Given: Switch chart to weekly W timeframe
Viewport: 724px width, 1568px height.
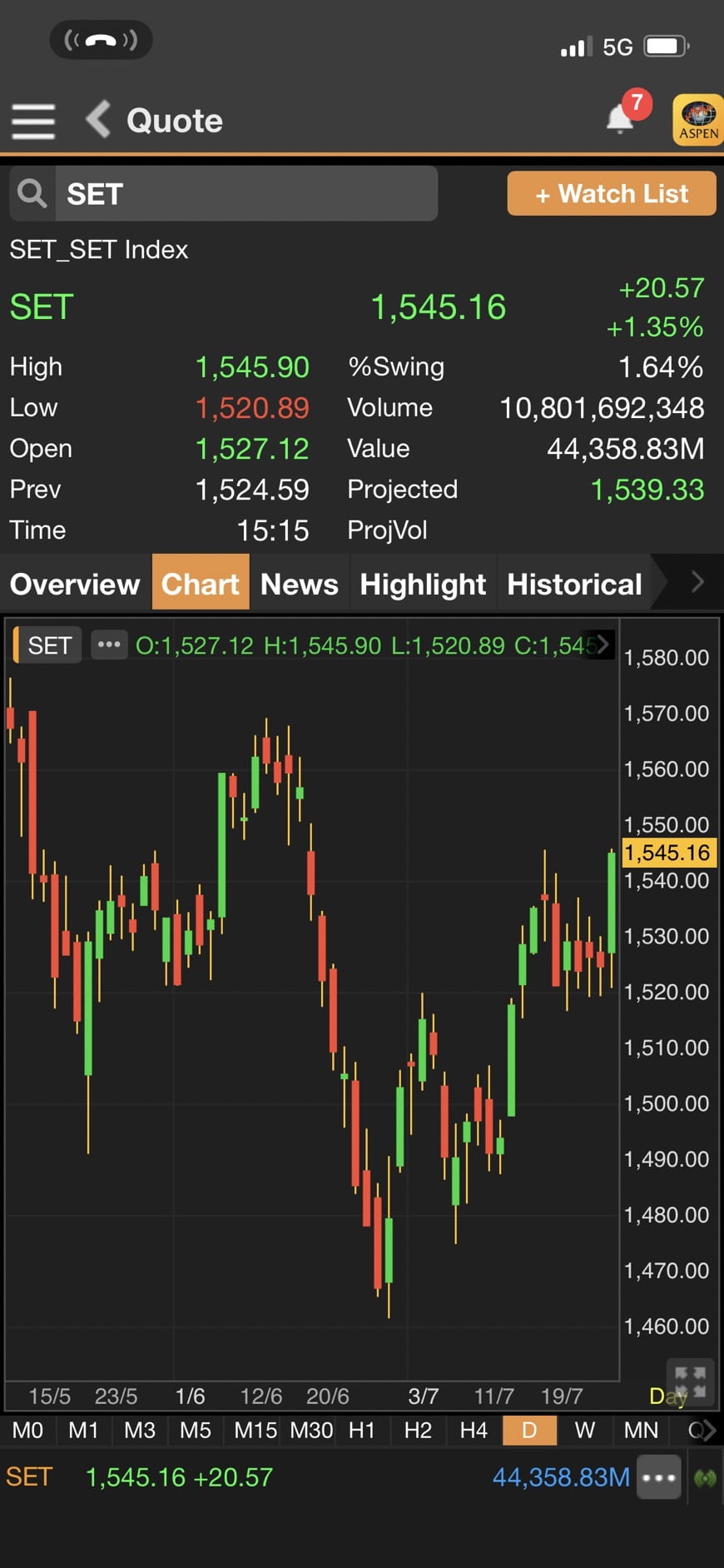Looking at the screenshot, I should (x=585, y=1430).
